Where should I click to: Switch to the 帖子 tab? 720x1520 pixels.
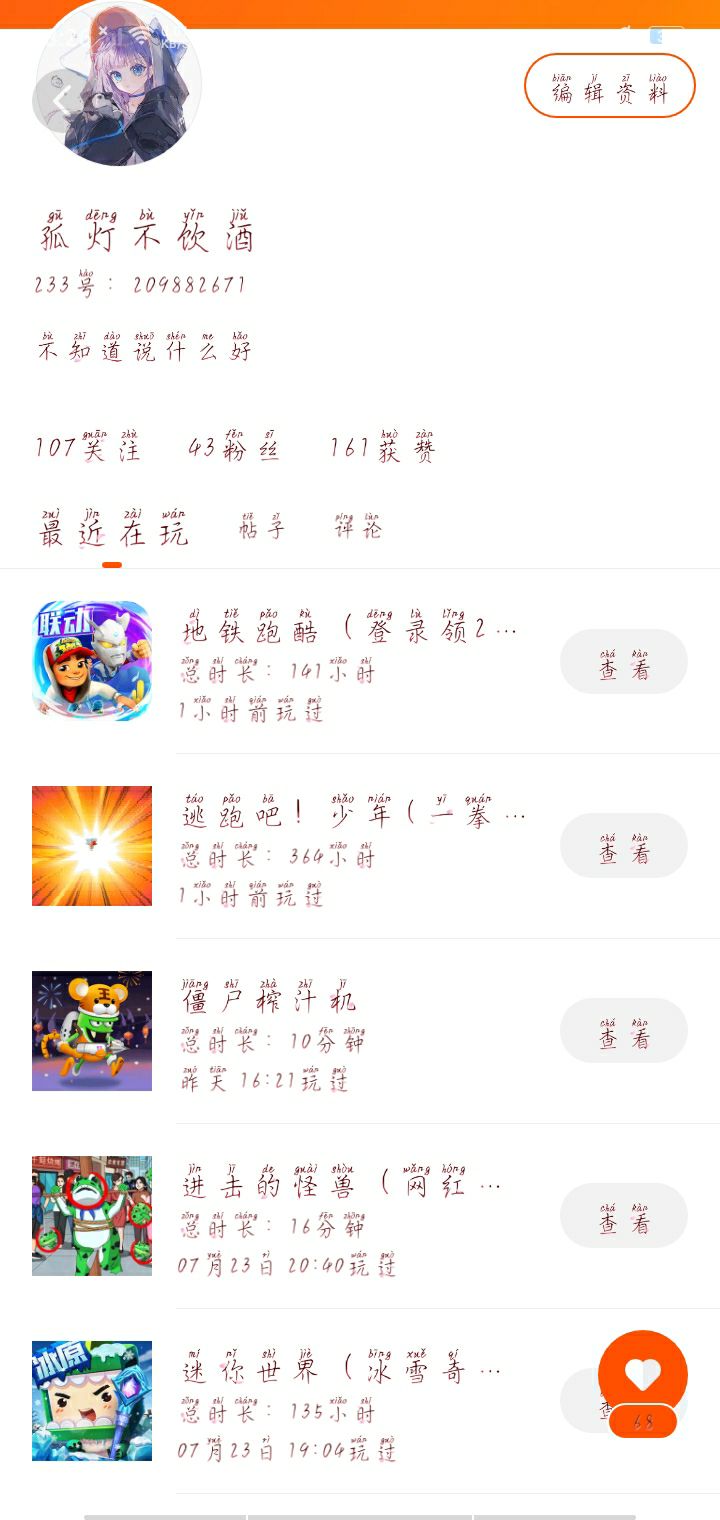pyautogui.click(x=262, y=528)
